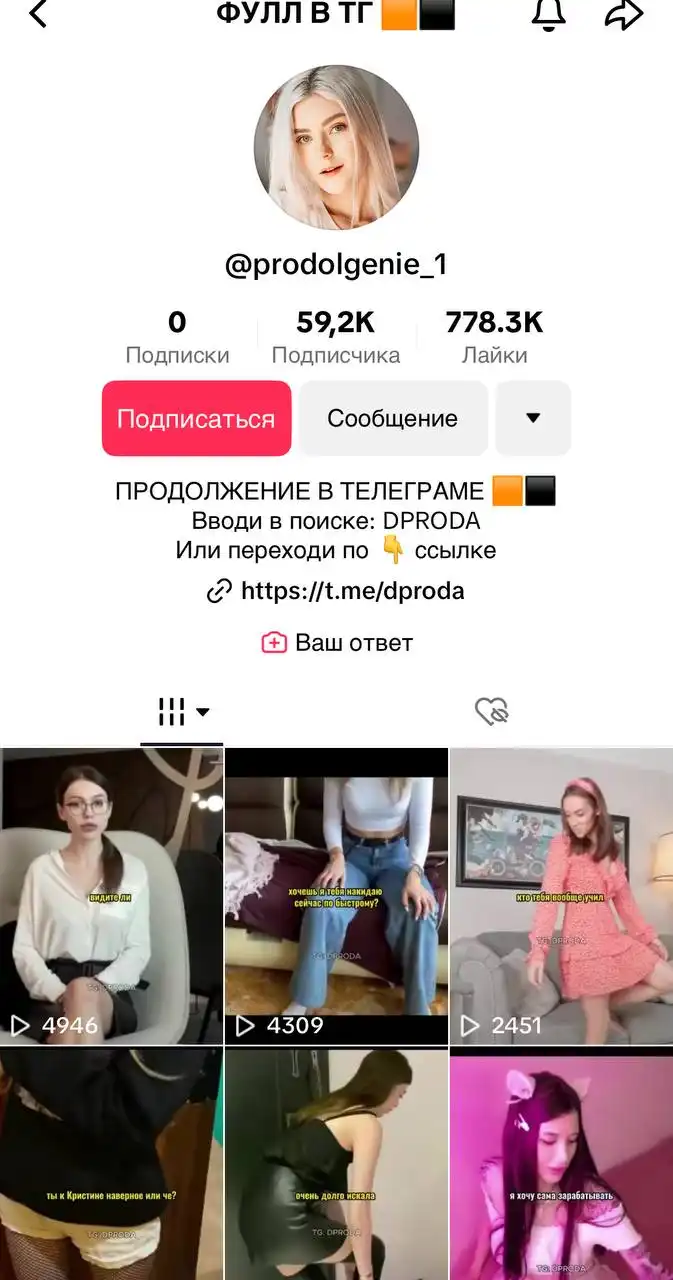Open the video captioned 'я хочу сама зарабатывать'
This screenshot has width=673, height=1280.
pyautogui.click(x=561, y=1164)
